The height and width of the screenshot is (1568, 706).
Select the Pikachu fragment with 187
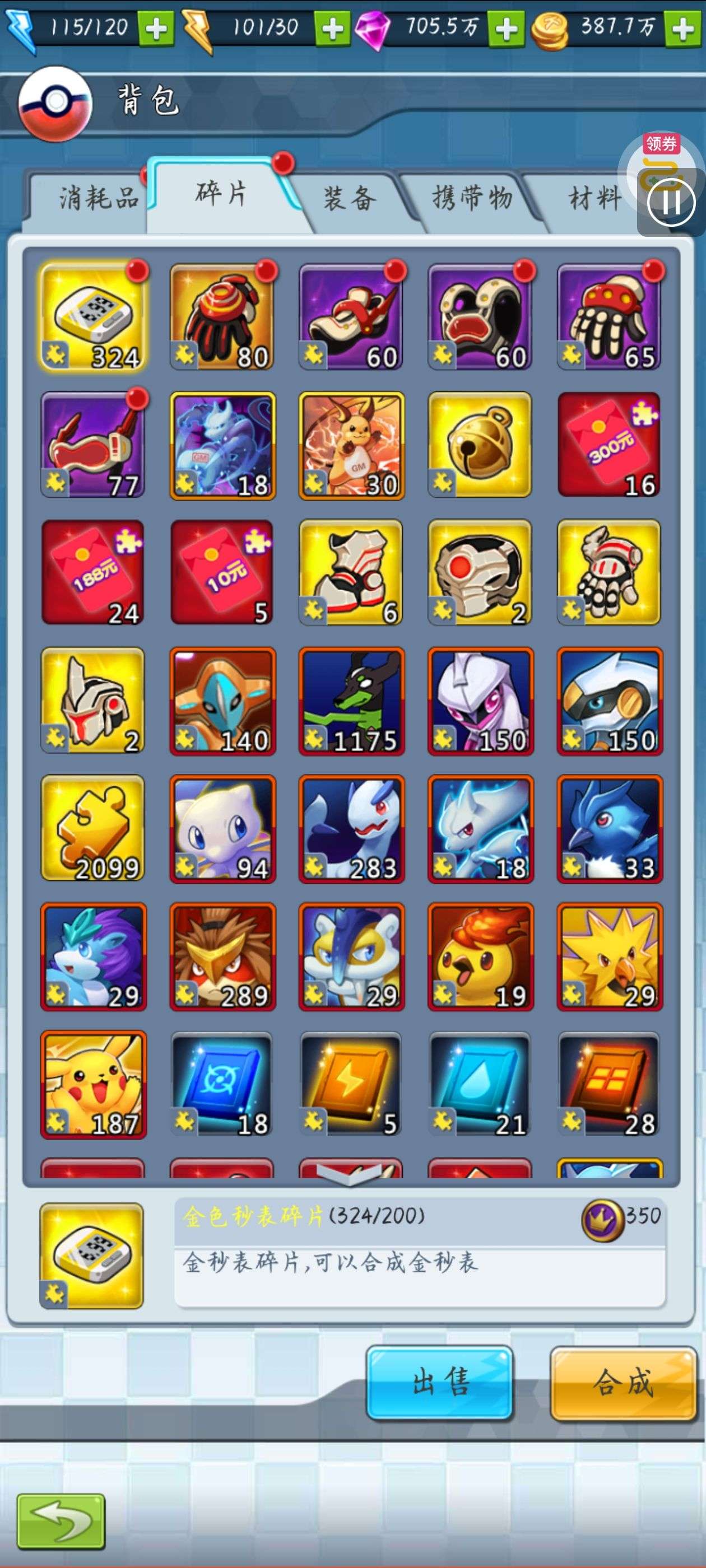(92, 1084)
